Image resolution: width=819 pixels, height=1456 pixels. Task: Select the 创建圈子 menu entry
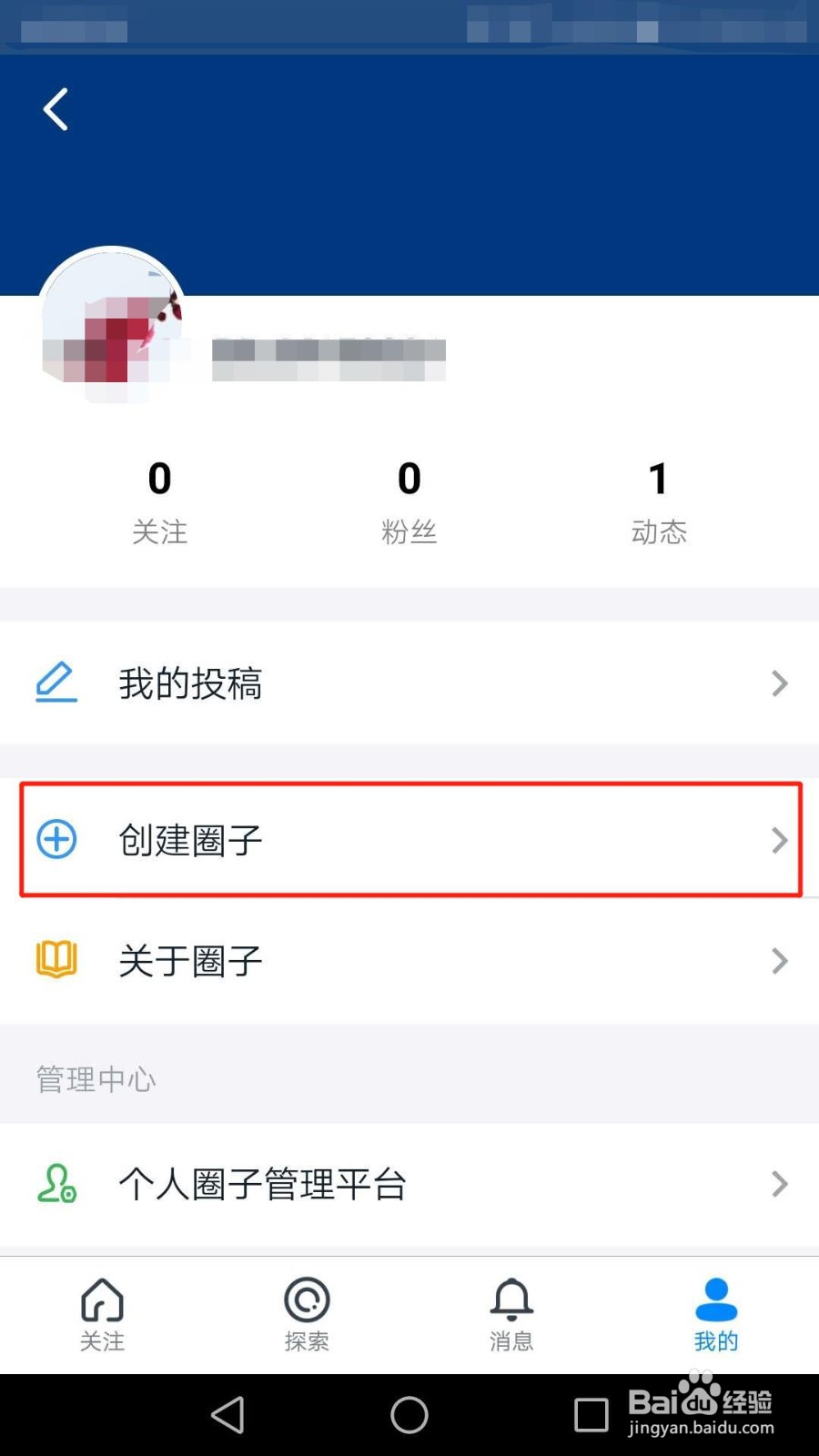(x=190, y=840)
